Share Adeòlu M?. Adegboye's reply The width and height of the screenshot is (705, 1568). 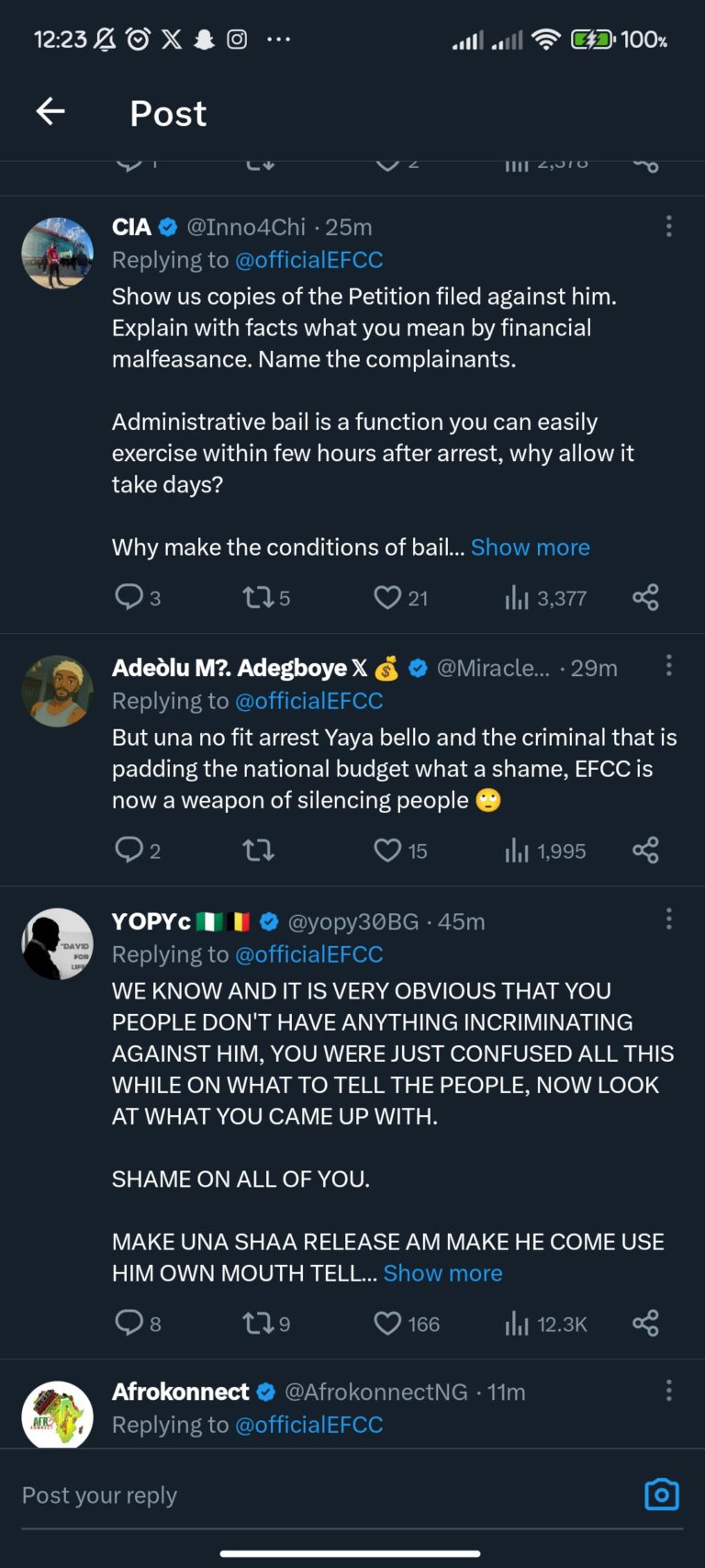pyautogui.click(x=645, y=851)
